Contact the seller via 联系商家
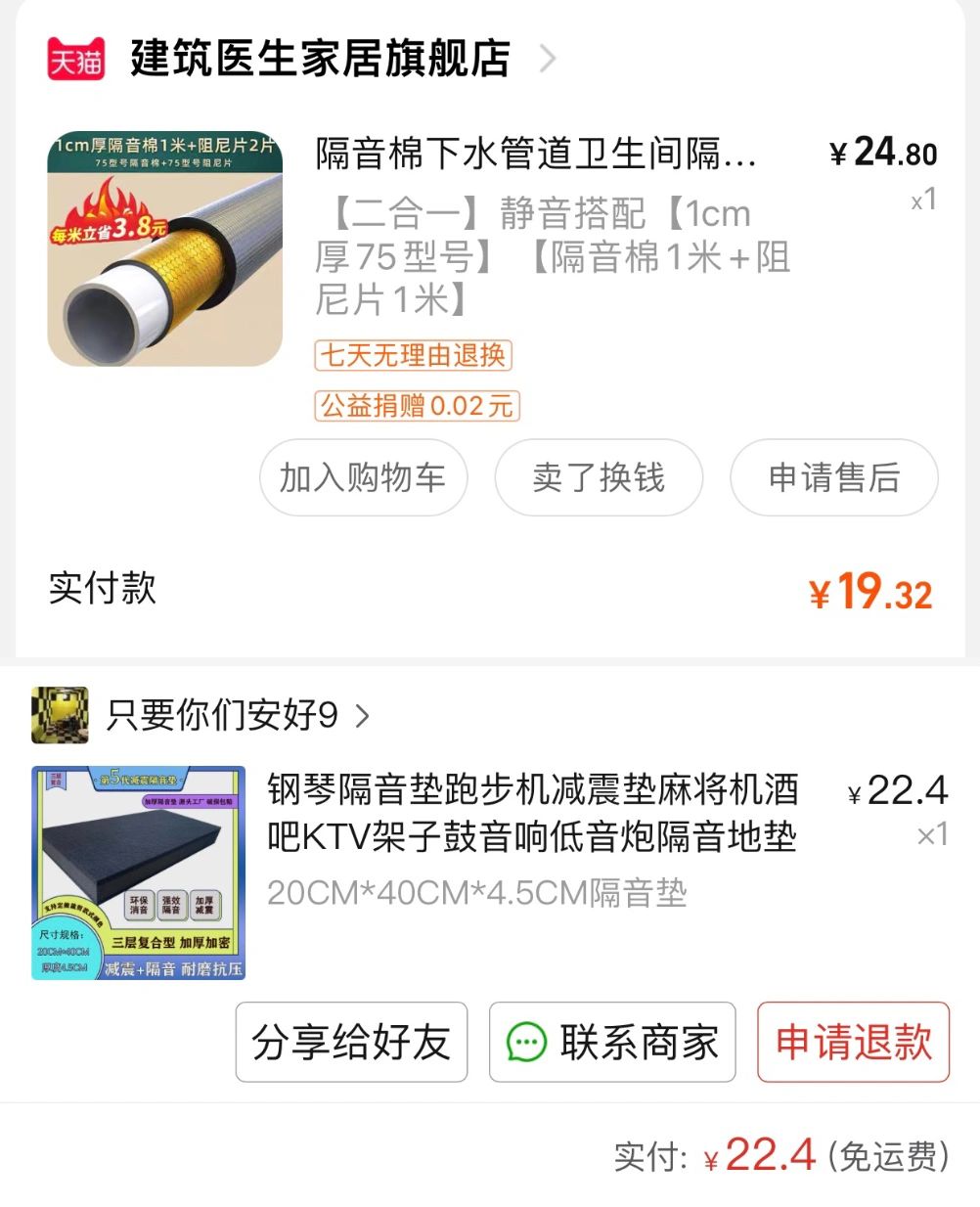Image resolution: width=980 pixels, height=1207 pixels. pos(612,1042)
